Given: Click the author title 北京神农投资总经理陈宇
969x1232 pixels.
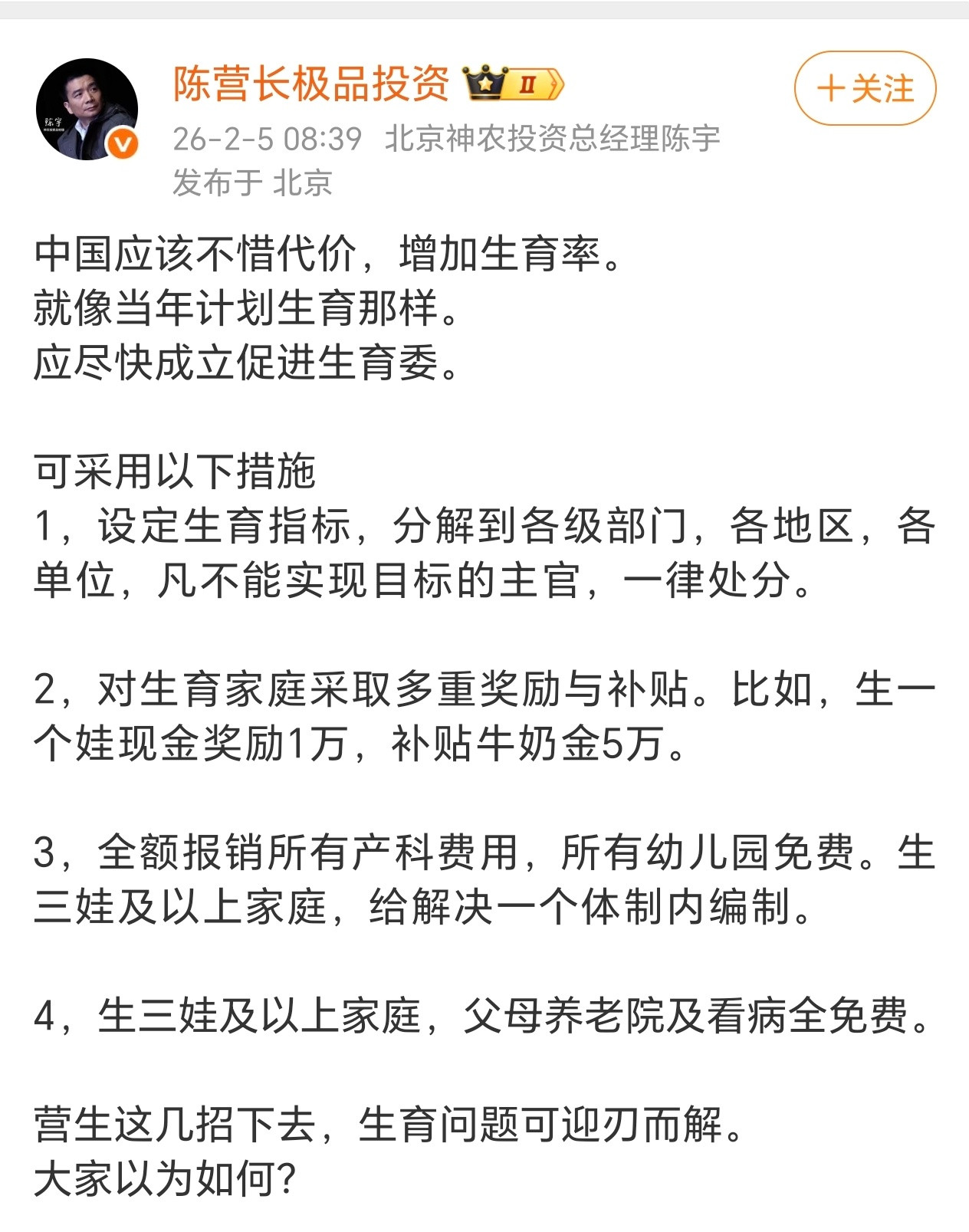Looking at the screenshot, I should pos(552,140).
